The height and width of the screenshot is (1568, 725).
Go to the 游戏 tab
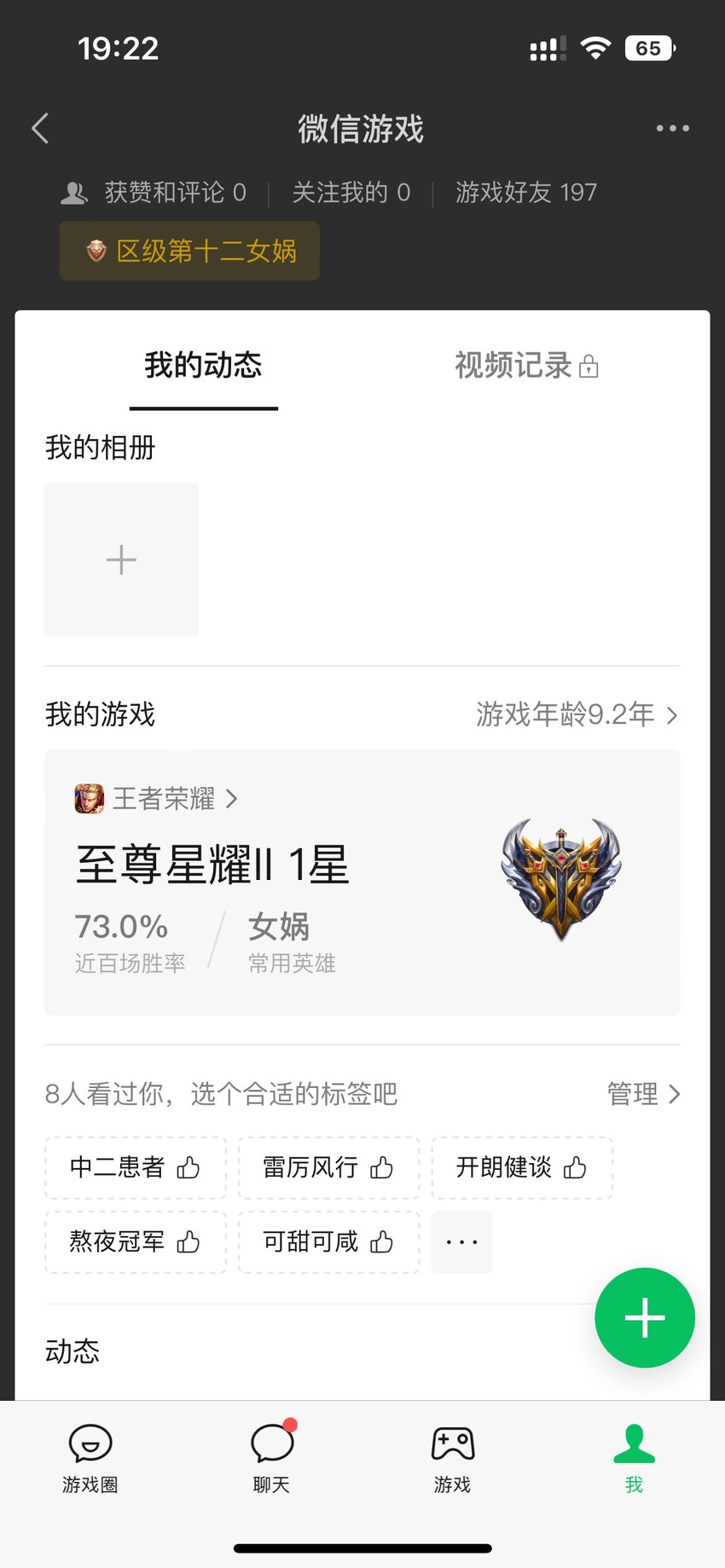click(x=453, y=1458)
